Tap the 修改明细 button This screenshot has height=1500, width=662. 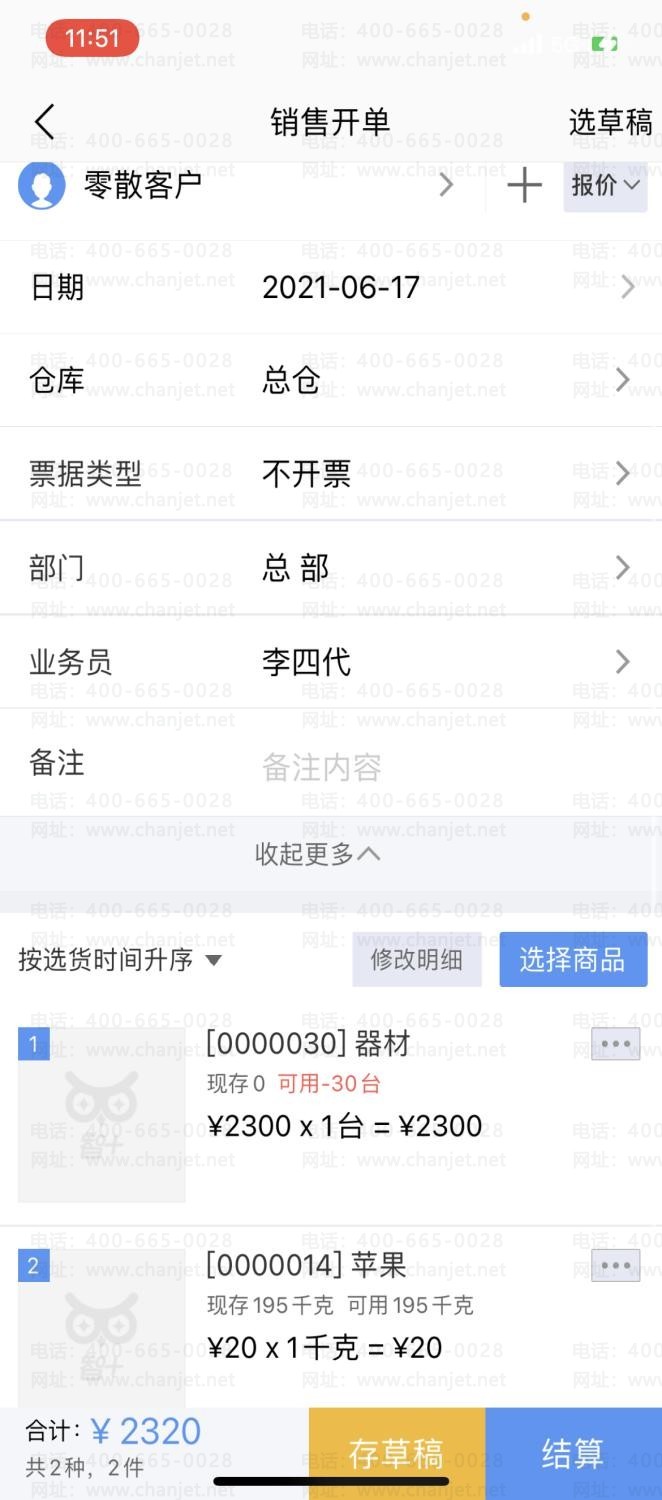pos(416,960)
